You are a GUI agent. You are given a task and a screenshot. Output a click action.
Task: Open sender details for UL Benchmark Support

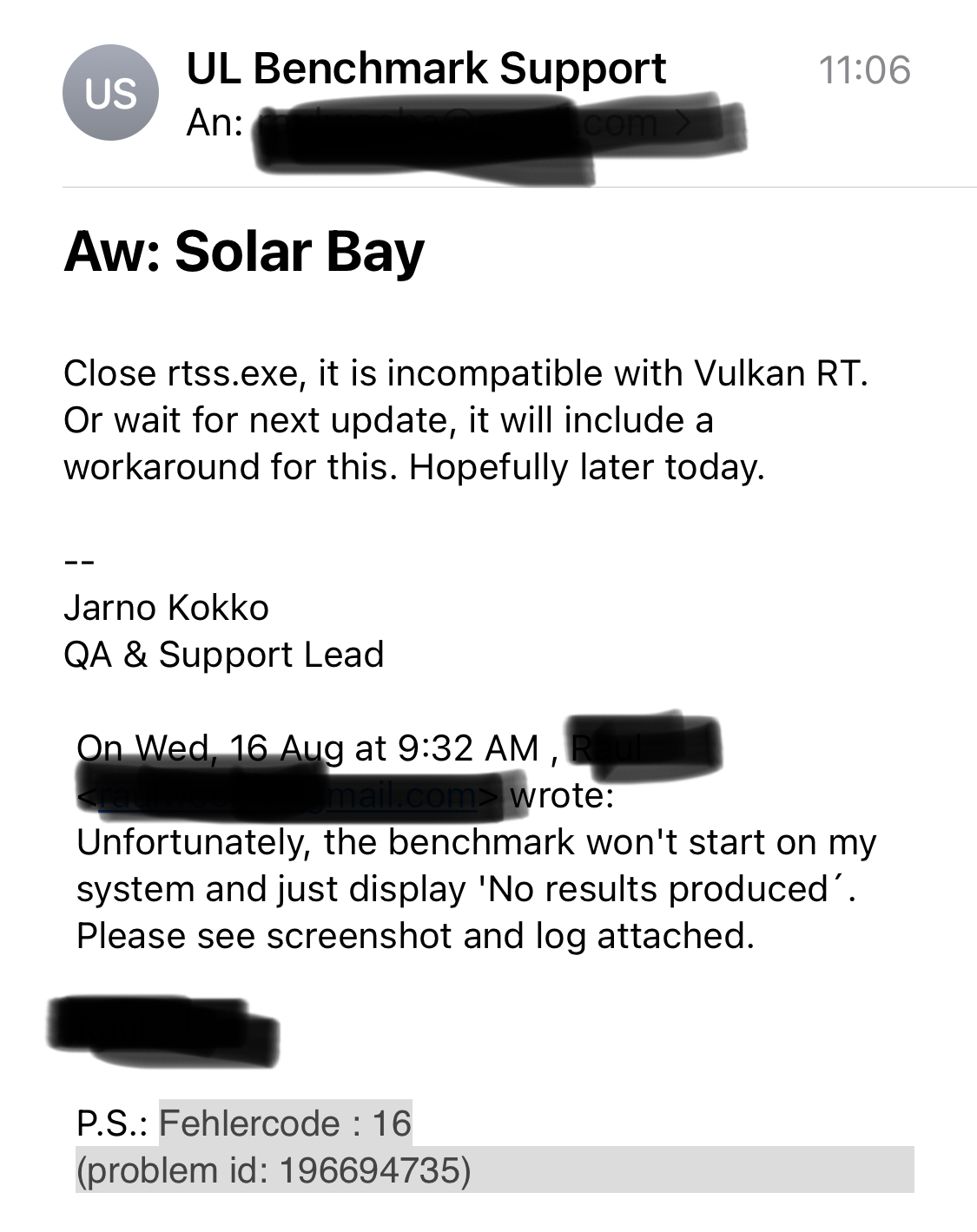426,69
